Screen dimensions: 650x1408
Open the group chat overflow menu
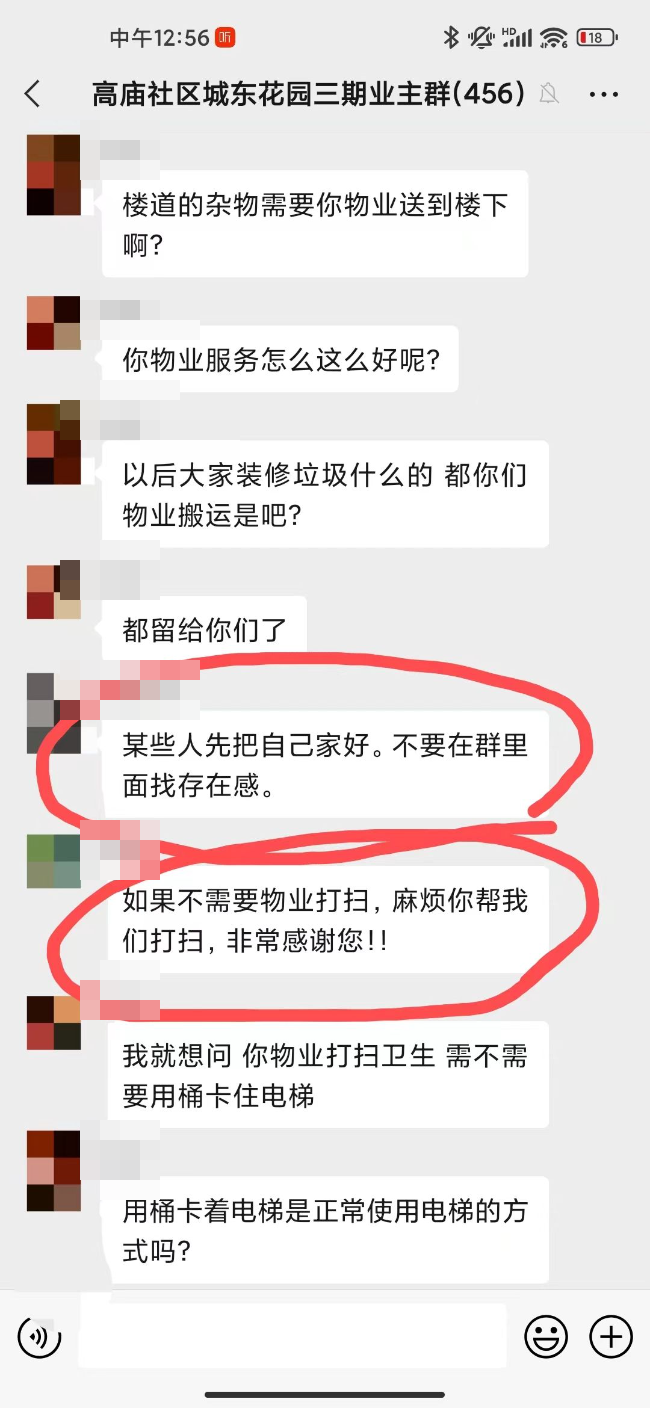[x=604, y=95]
